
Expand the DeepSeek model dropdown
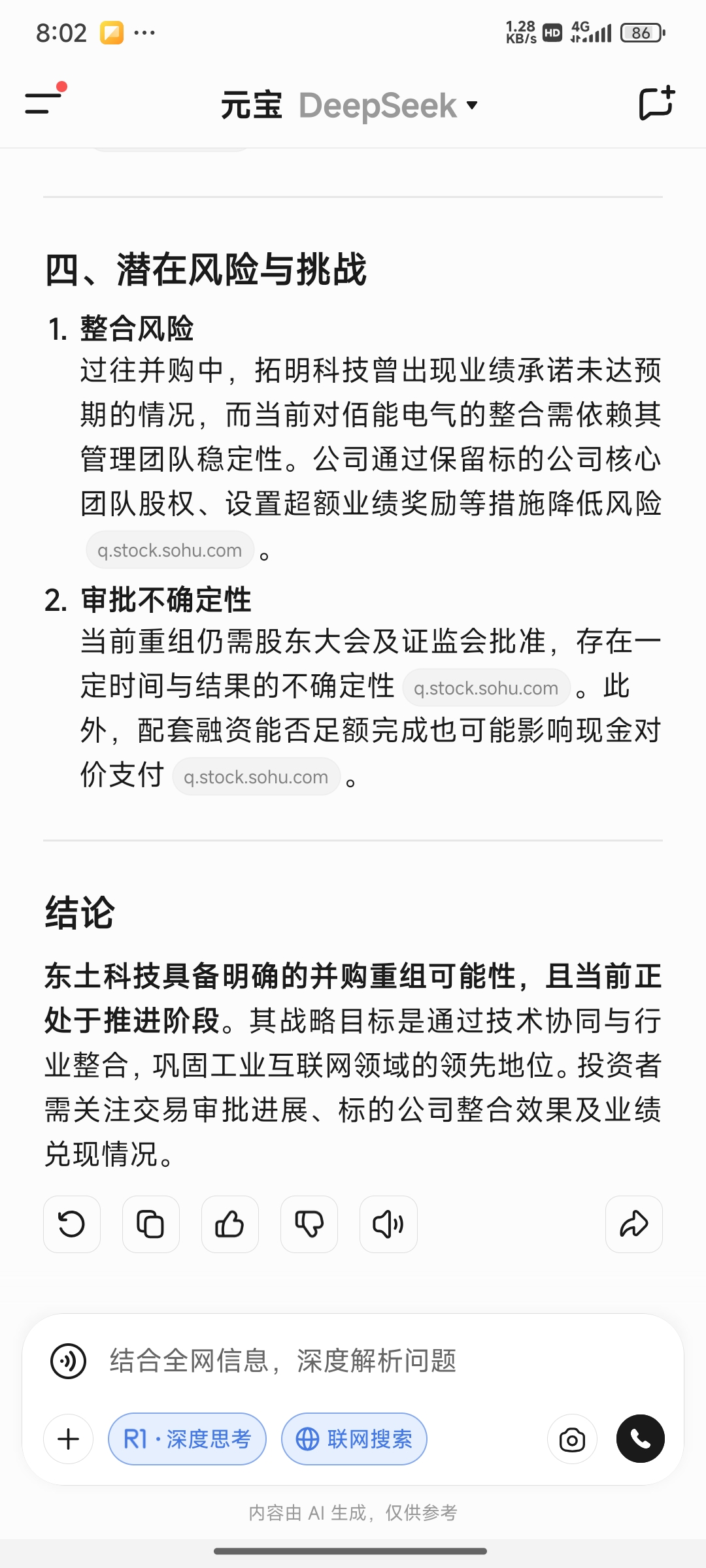[x=388, y=105]
